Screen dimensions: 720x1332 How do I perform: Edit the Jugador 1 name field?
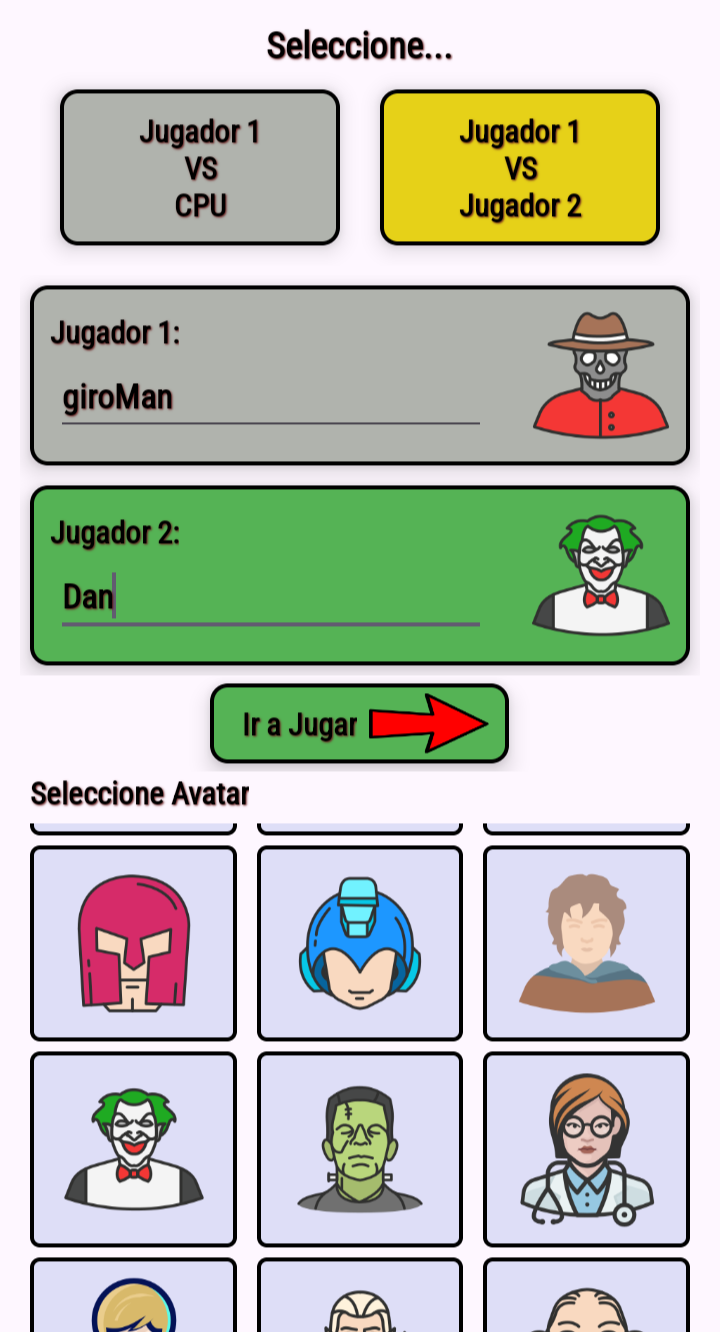click(x=270, y=398)
